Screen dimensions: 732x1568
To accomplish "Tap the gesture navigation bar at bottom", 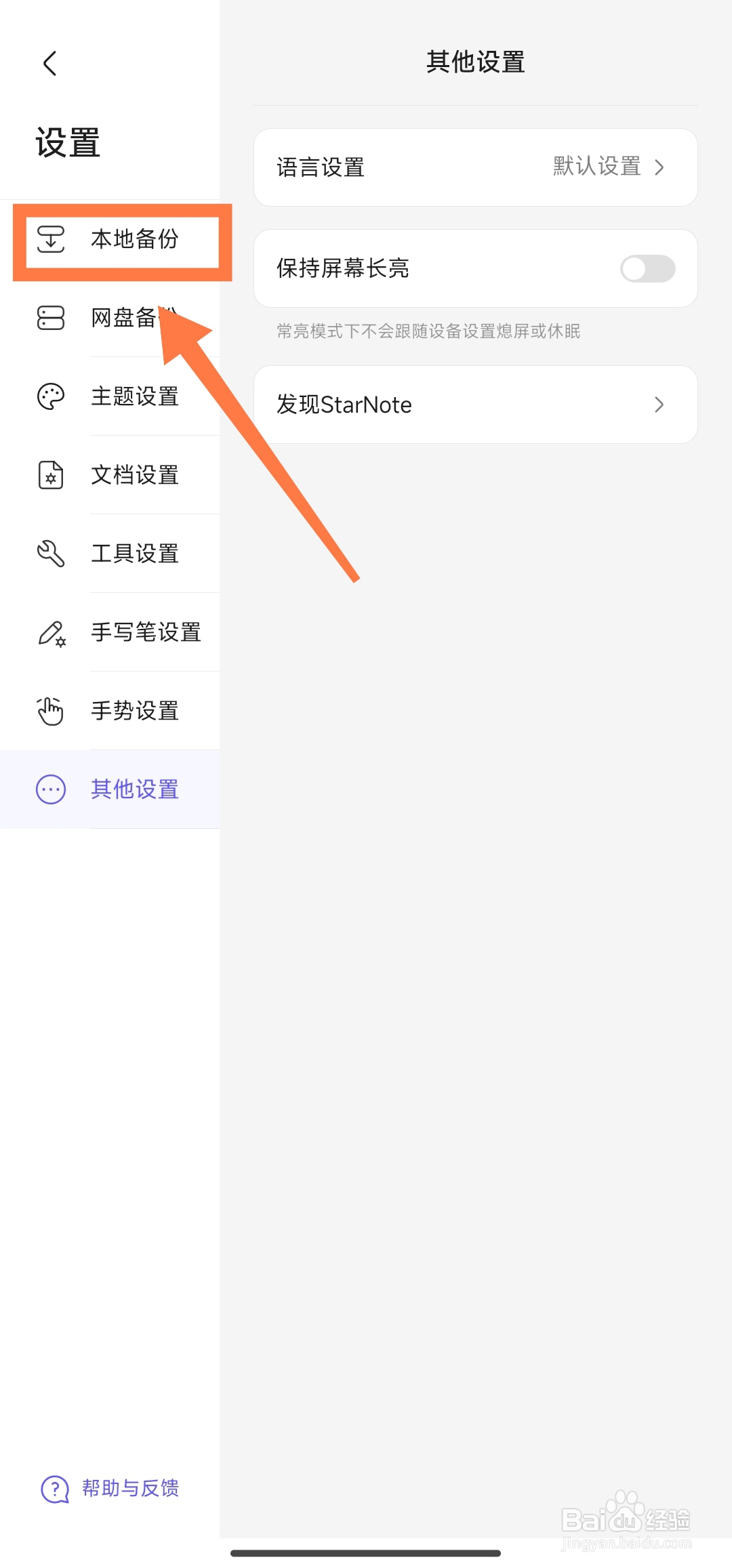I will (366, 1550).
